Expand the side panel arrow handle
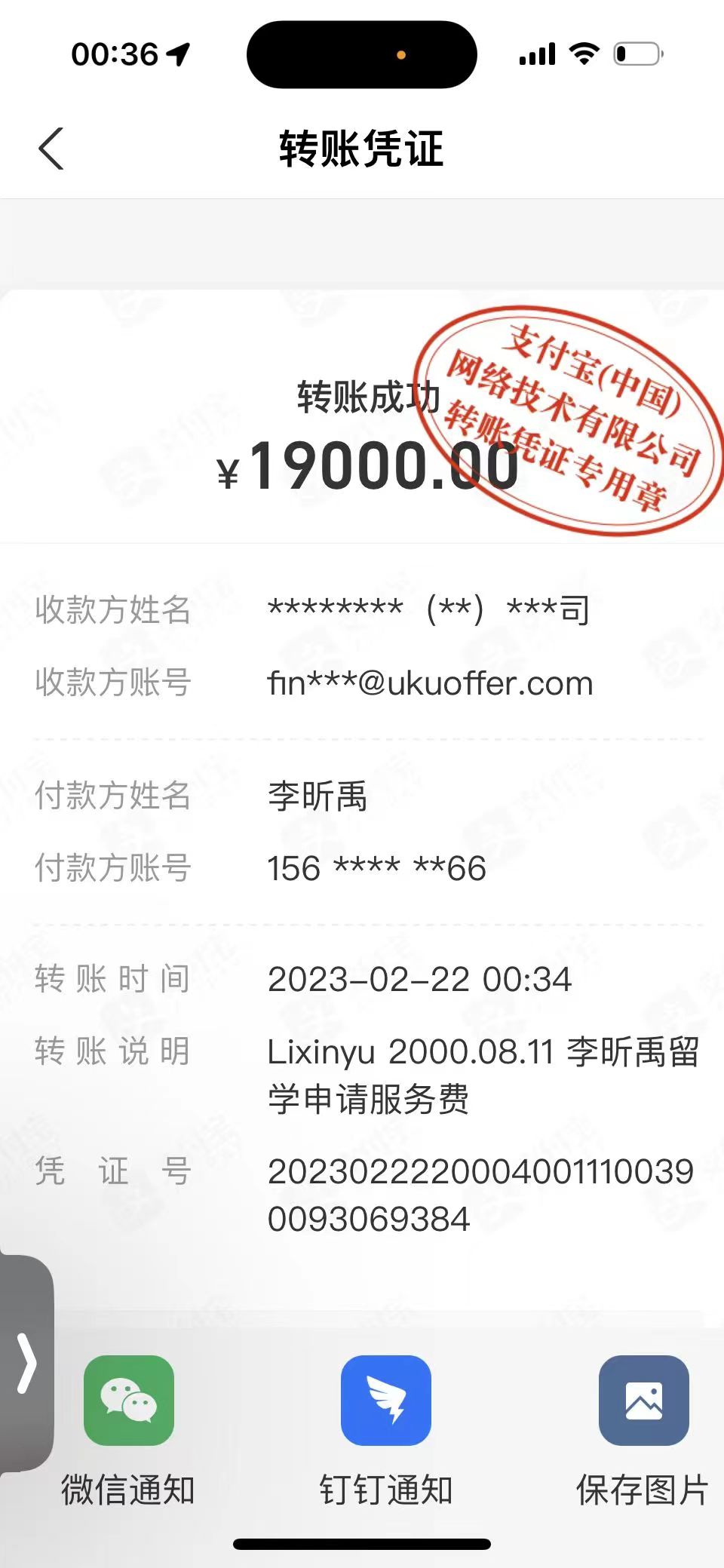 [26, 1362]
